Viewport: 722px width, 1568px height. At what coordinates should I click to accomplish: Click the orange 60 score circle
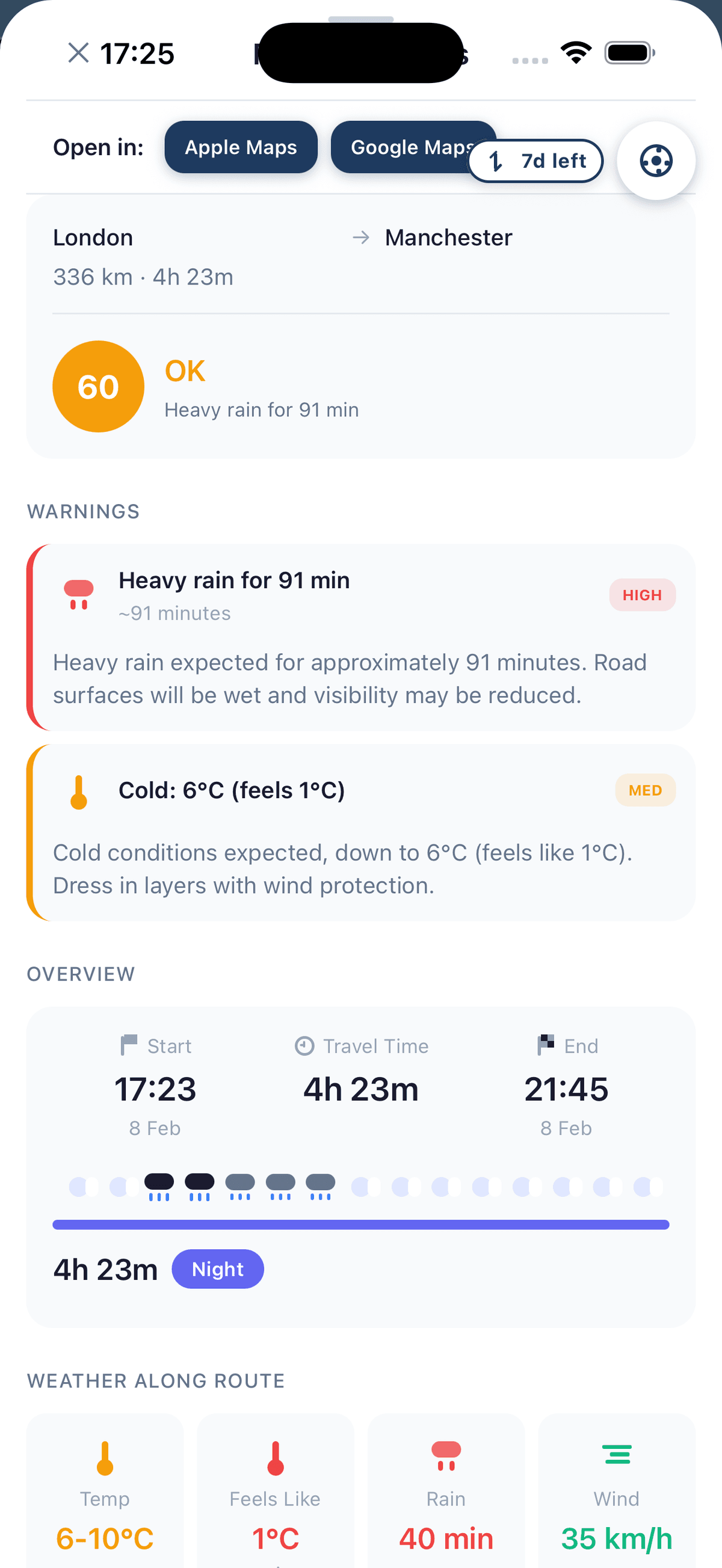coord(98,386)
